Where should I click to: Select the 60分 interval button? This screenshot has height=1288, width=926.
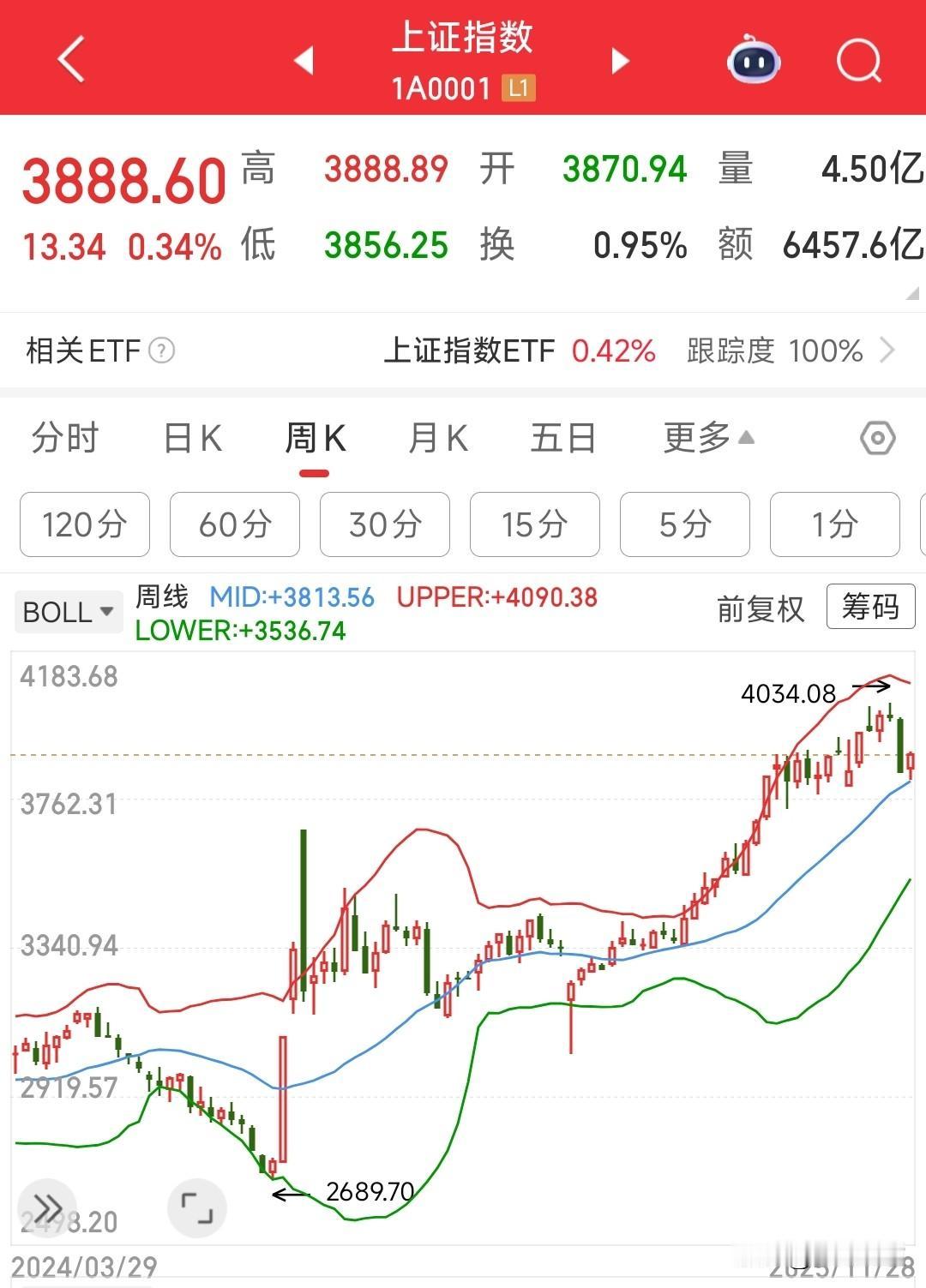pos(234,525)
